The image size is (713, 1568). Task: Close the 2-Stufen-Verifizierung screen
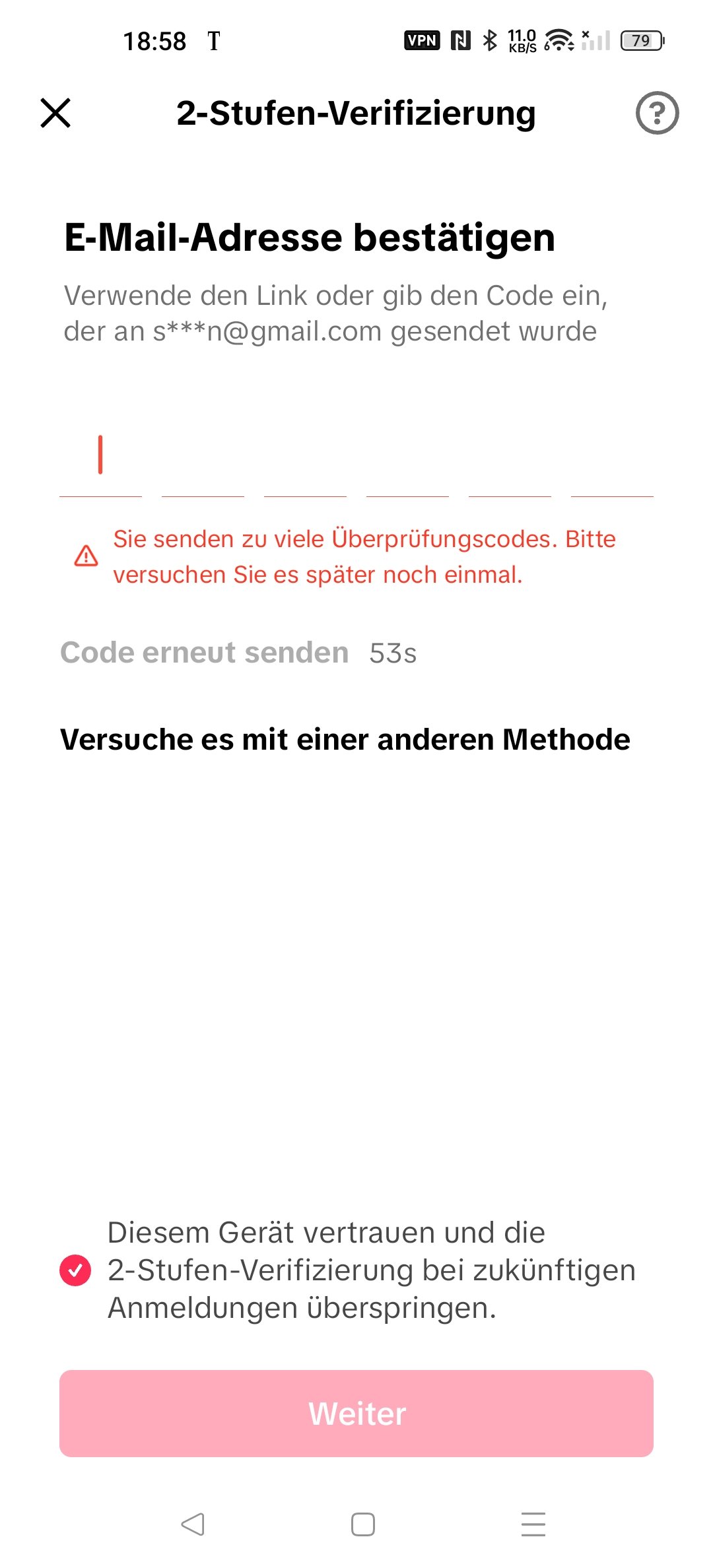55,113
